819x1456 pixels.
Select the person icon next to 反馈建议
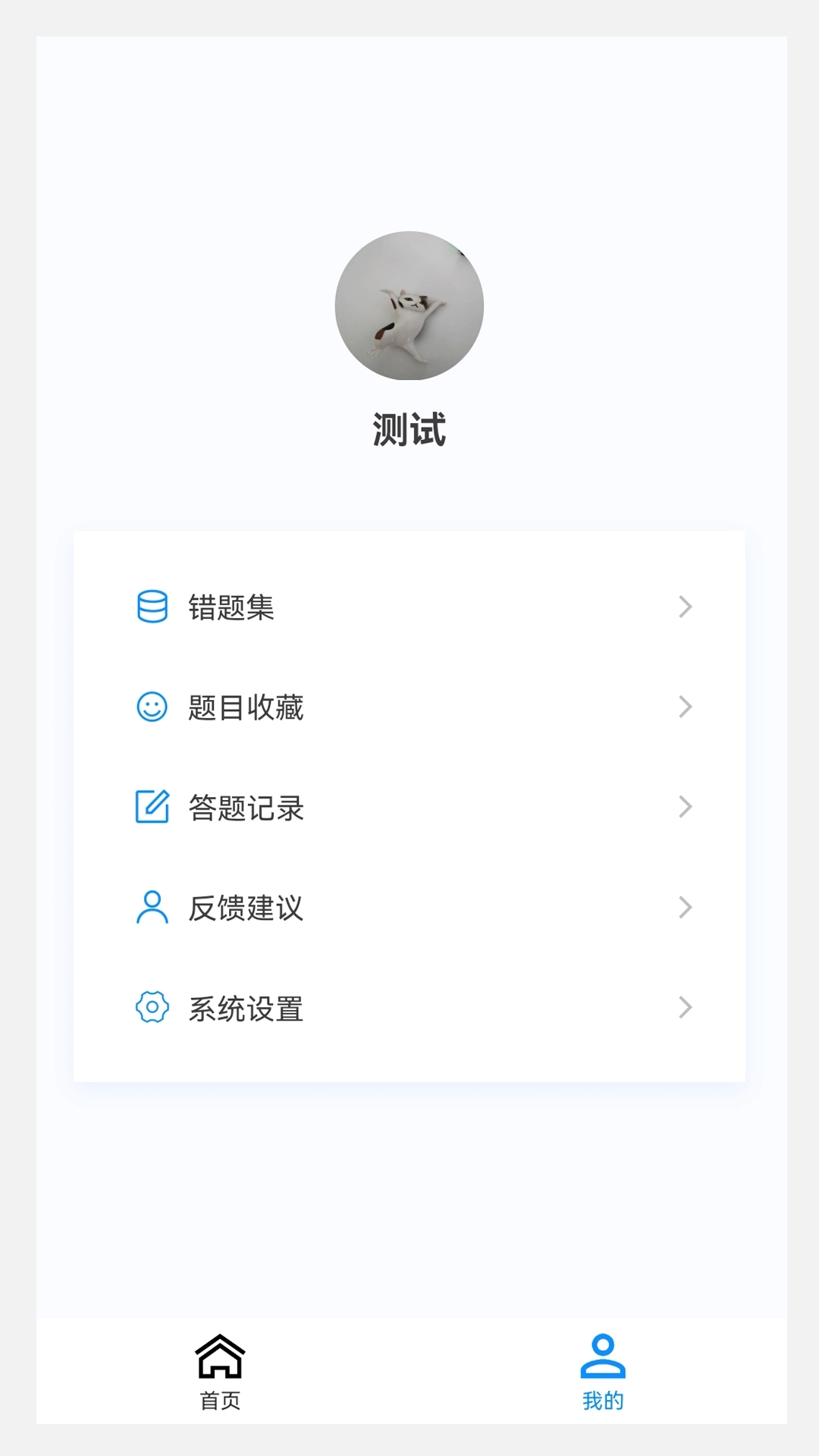(152, 908)
